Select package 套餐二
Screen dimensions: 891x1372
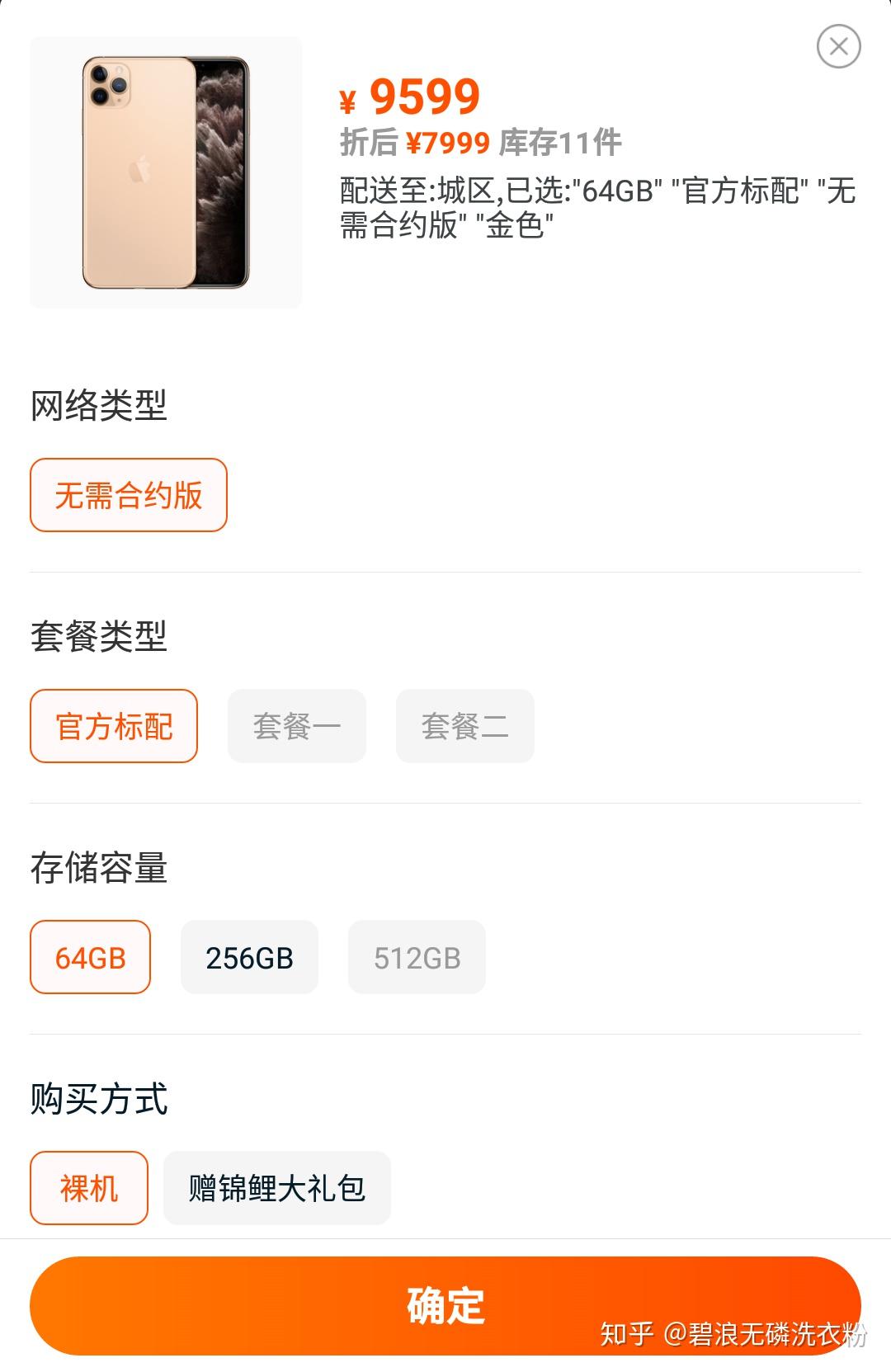pos(464,726)
